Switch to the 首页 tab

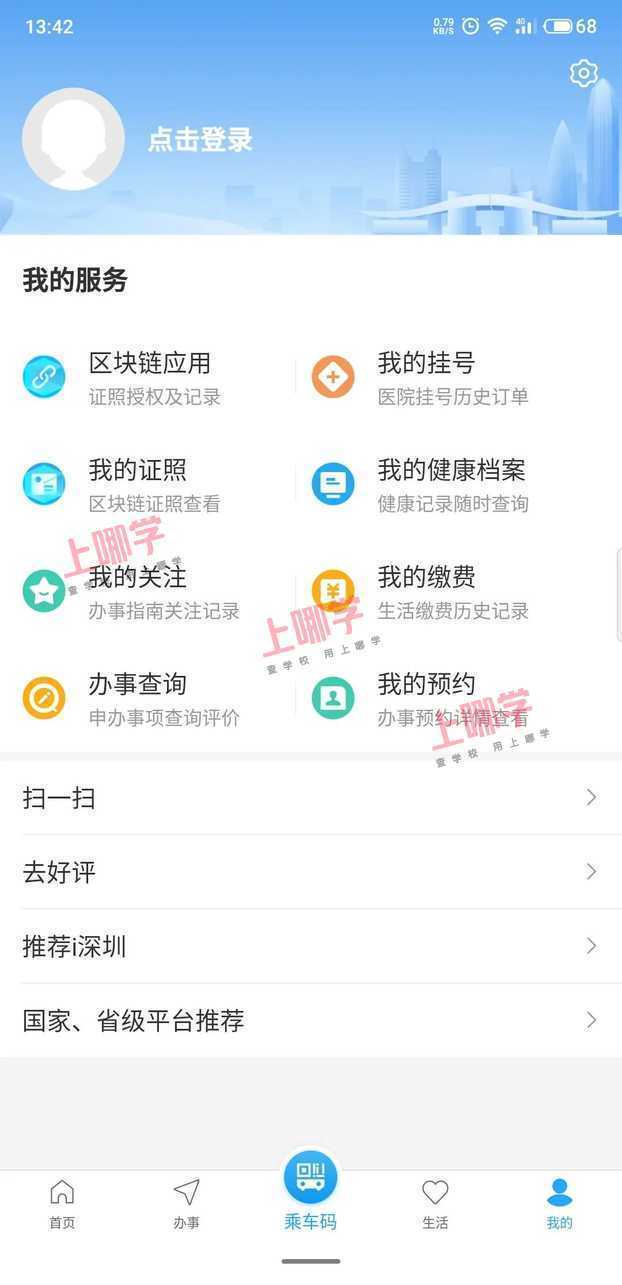pos(62,1203)
